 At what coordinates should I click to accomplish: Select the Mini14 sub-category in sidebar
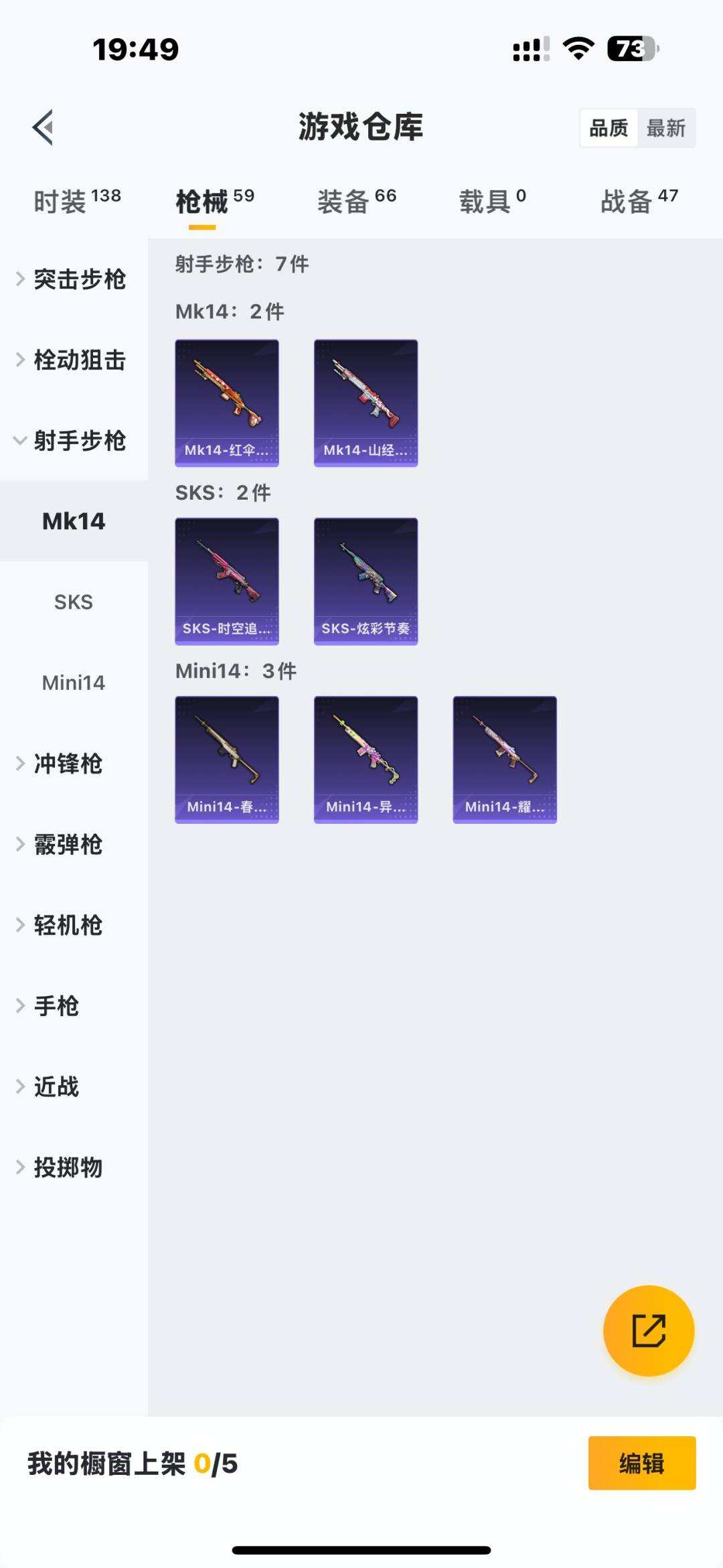[74, 683]
